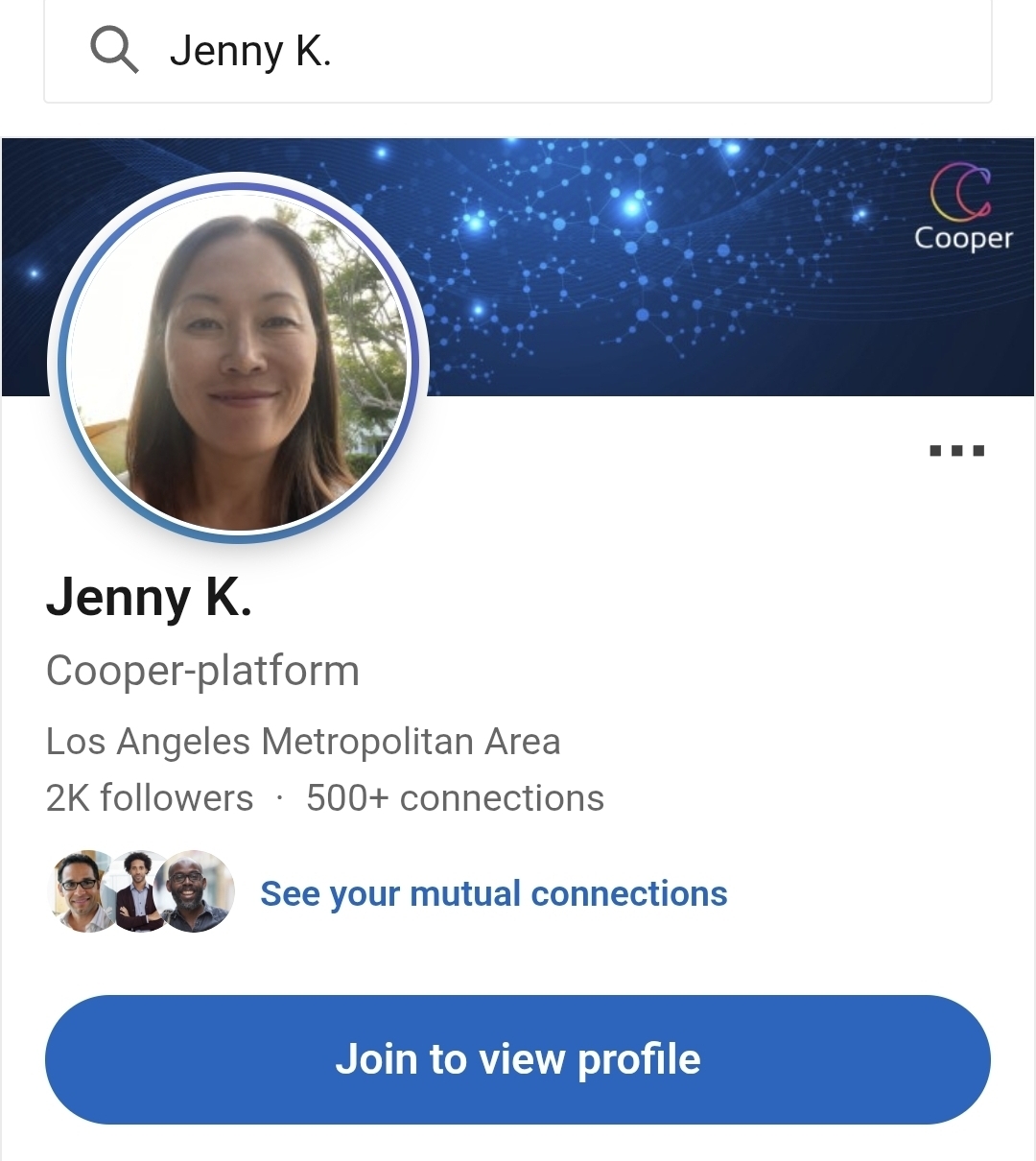This screenshot has width=1036, height=1161.
Task: Tap Join to view profile button
Action: pos(518,1059)
